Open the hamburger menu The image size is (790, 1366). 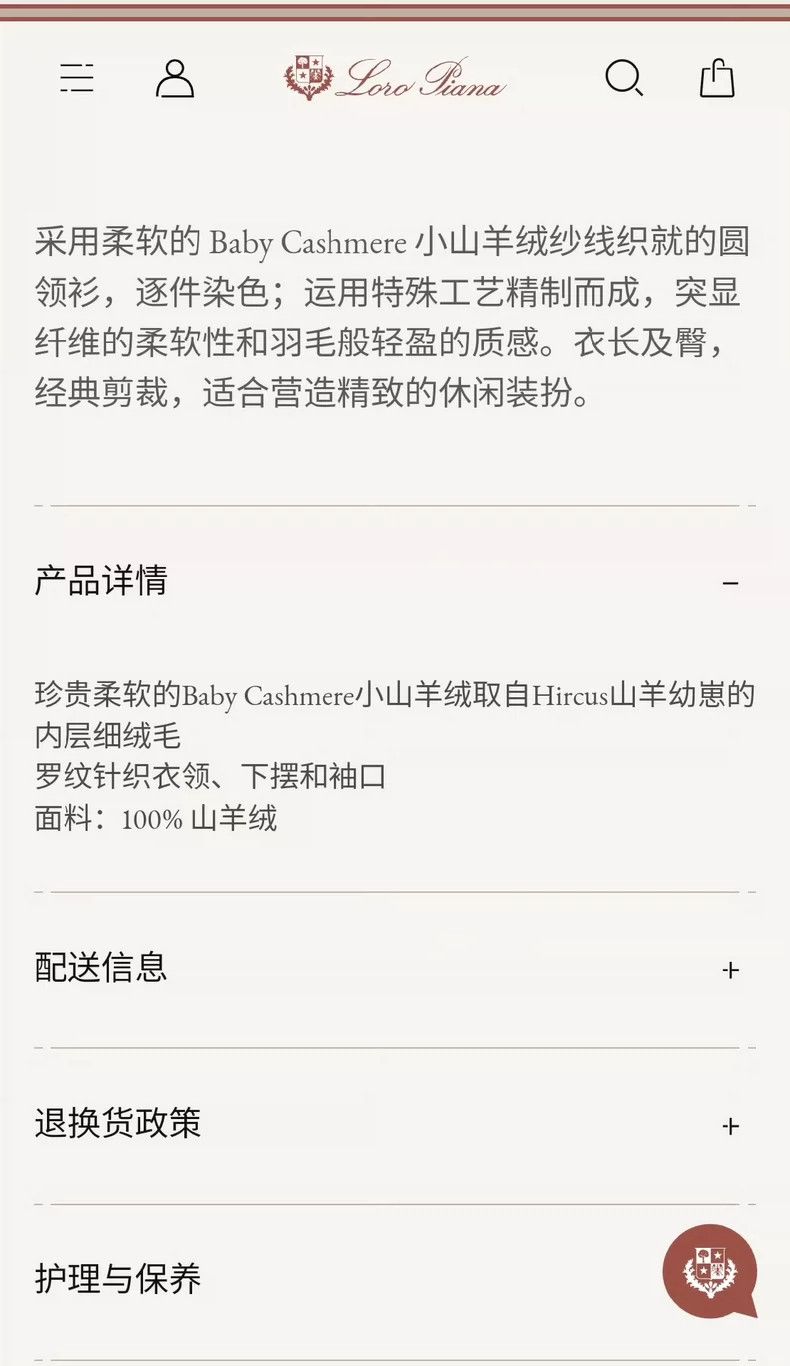click(x=77, y=78)
